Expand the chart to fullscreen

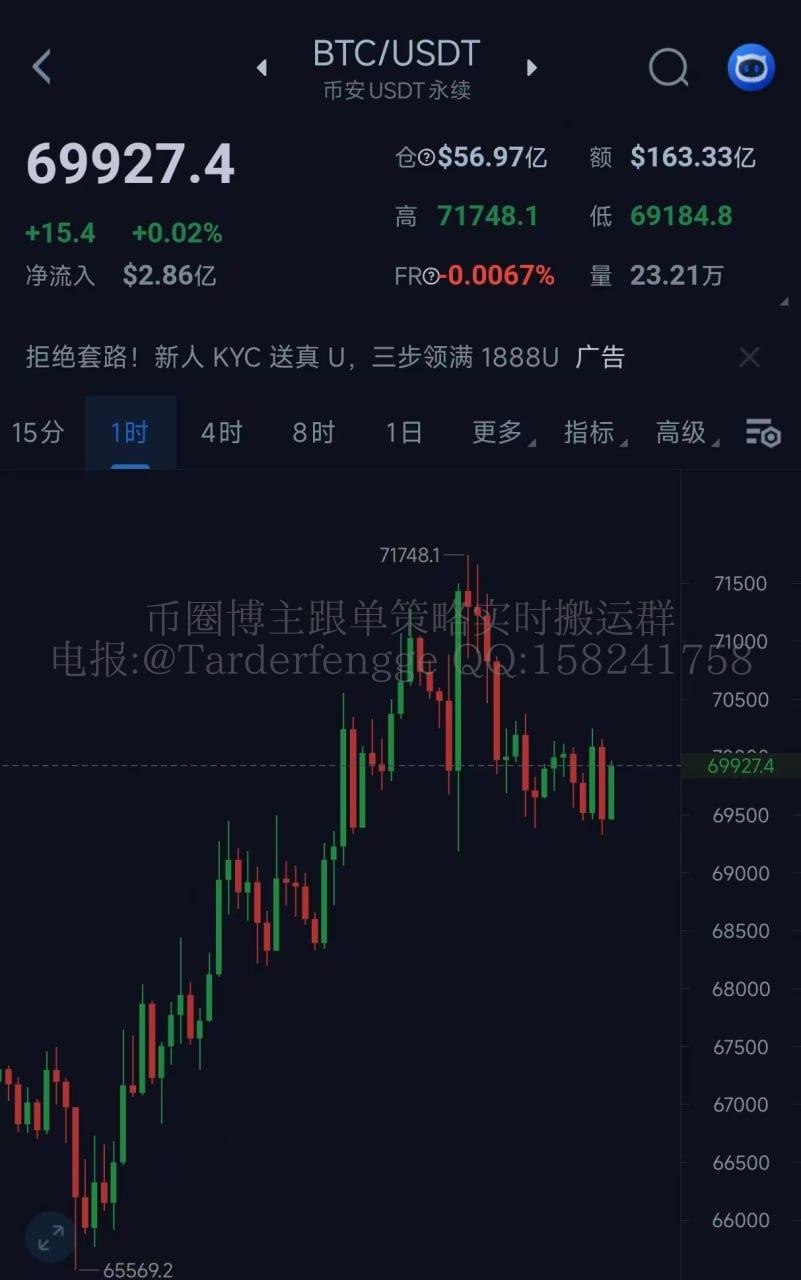[50, 1239]
